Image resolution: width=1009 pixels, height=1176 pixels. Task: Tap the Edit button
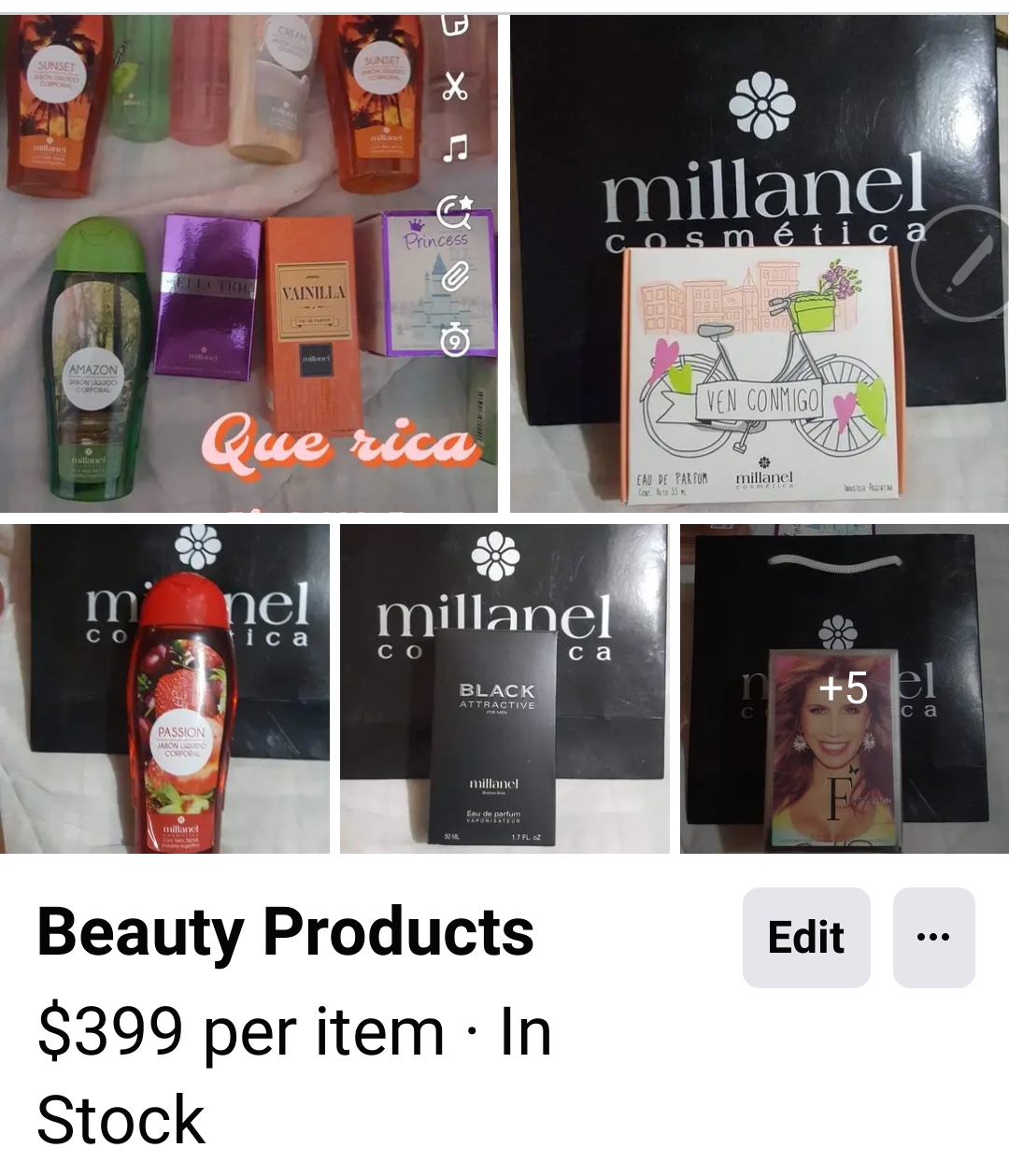coord(805,937)
